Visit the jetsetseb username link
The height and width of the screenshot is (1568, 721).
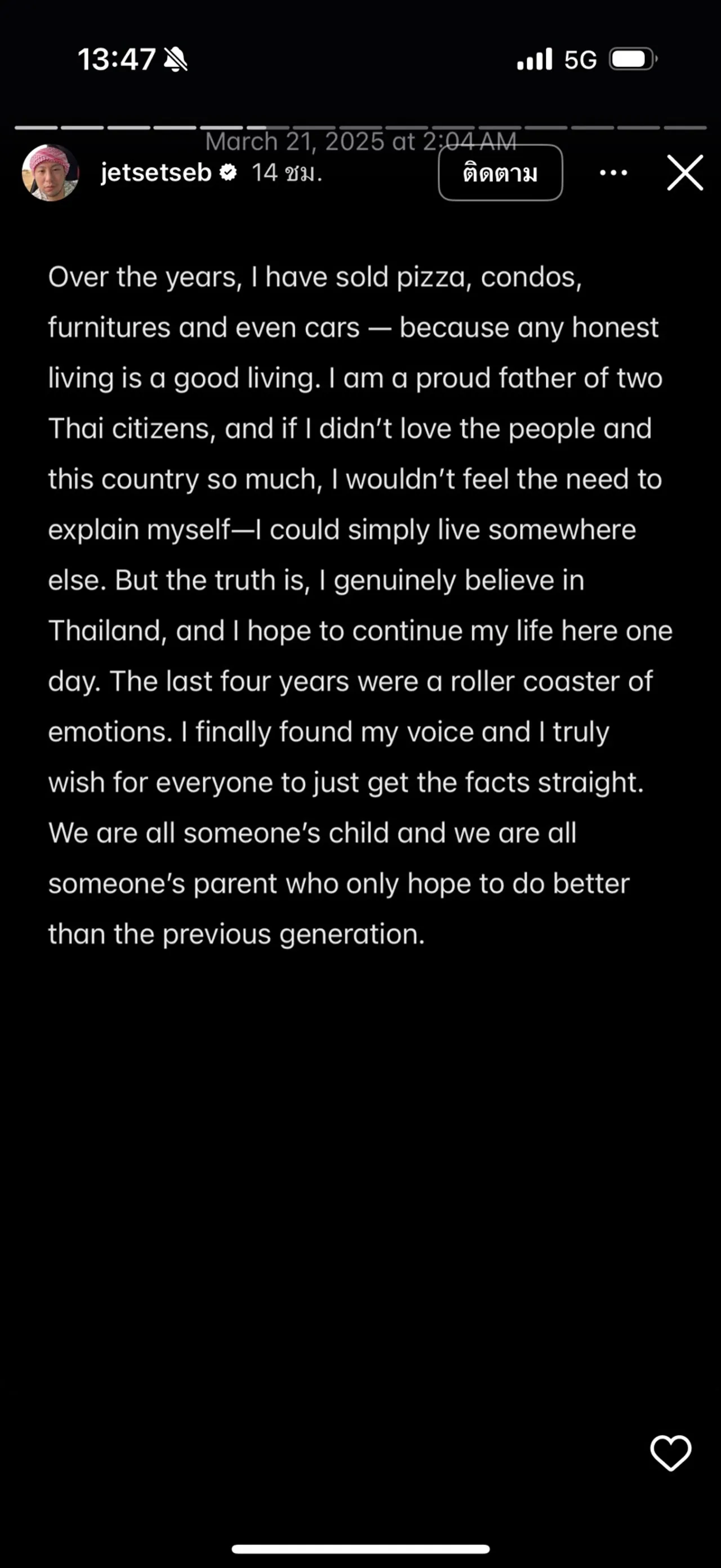coord(156,173)
